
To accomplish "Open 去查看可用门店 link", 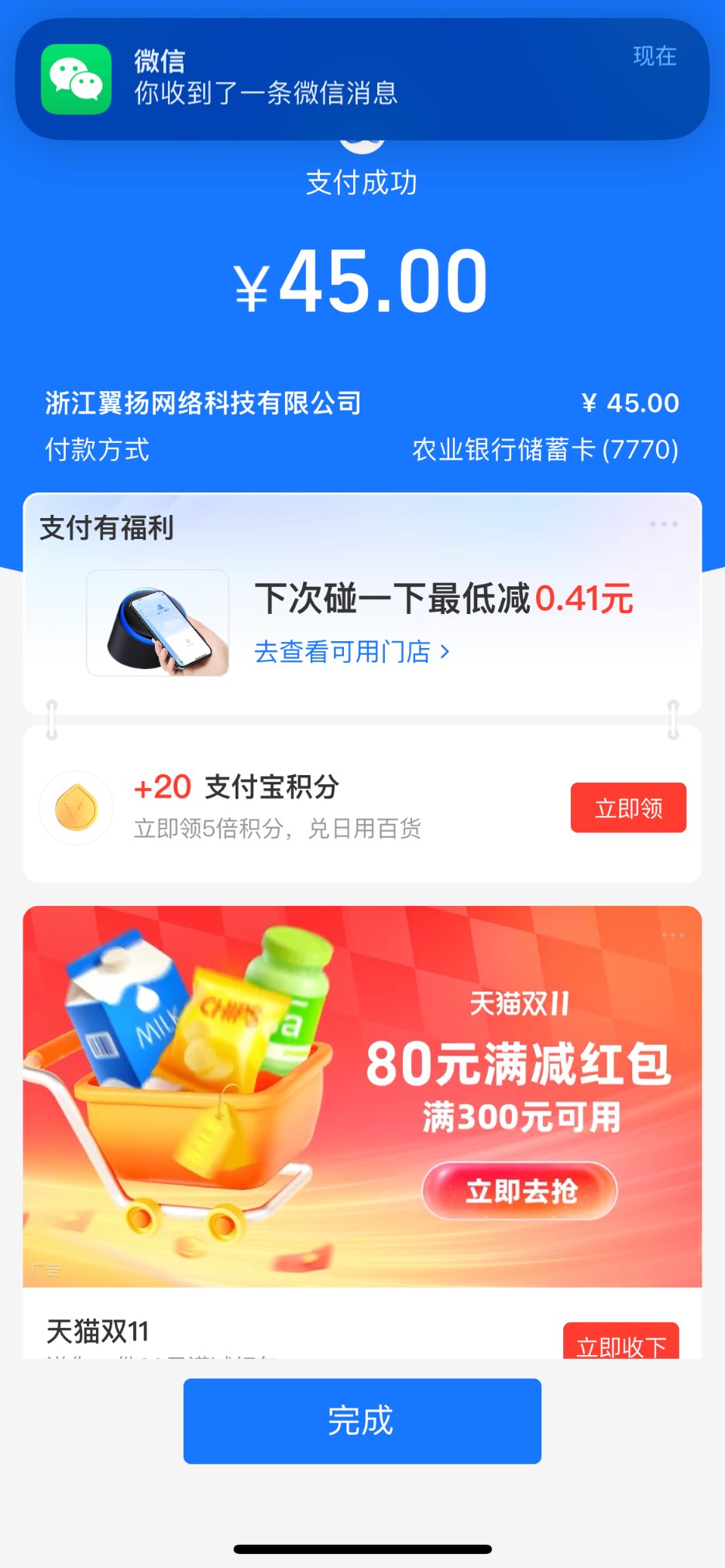I will click(x=352, y=652).
